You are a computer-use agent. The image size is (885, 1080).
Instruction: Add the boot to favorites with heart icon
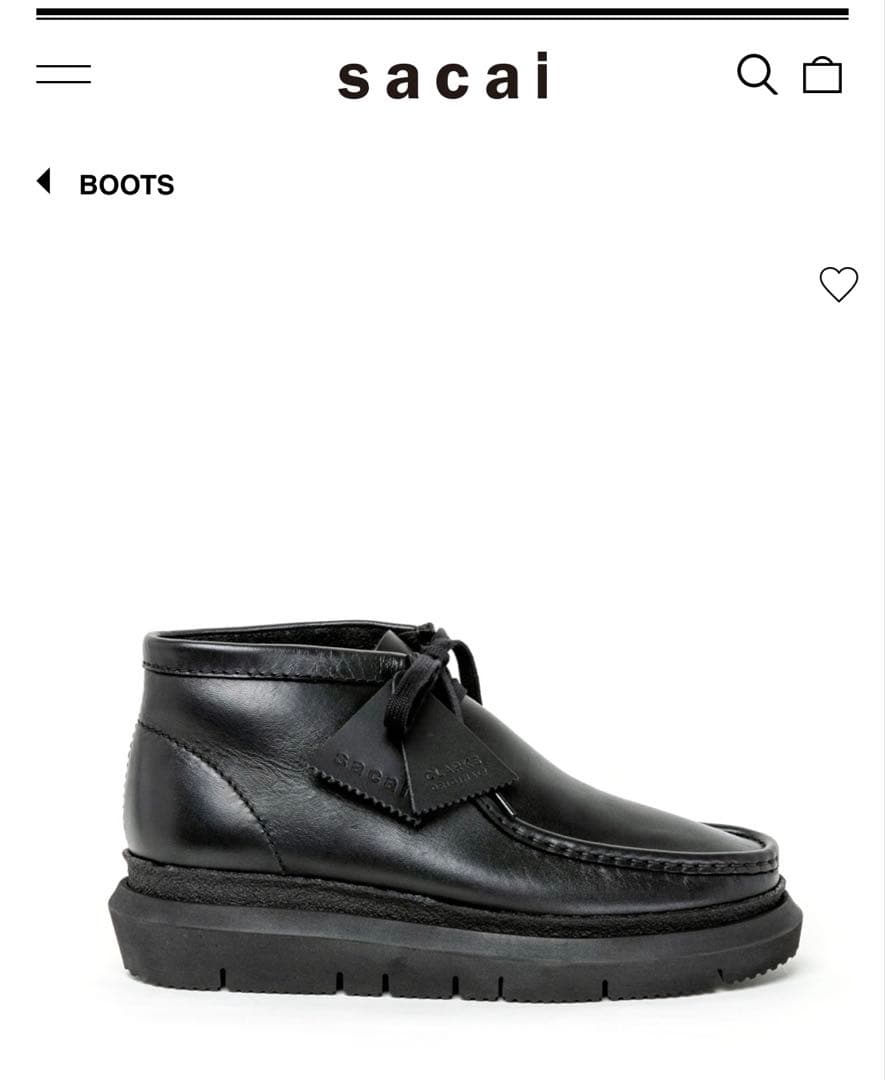pyautogui.click(x=840, y=283)
